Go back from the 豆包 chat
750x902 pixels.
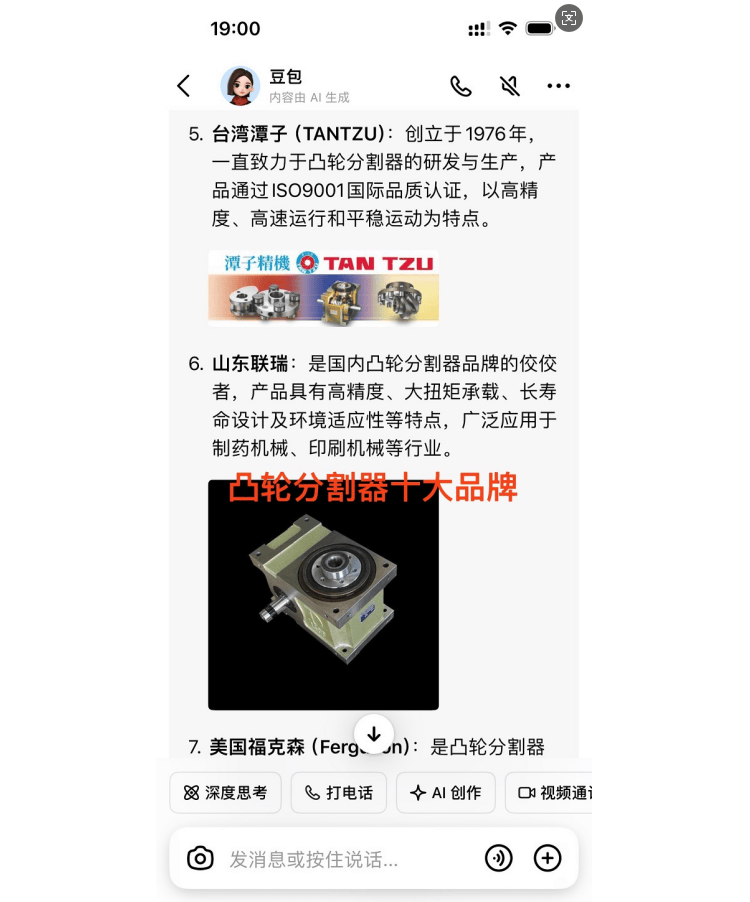[184, 86]
